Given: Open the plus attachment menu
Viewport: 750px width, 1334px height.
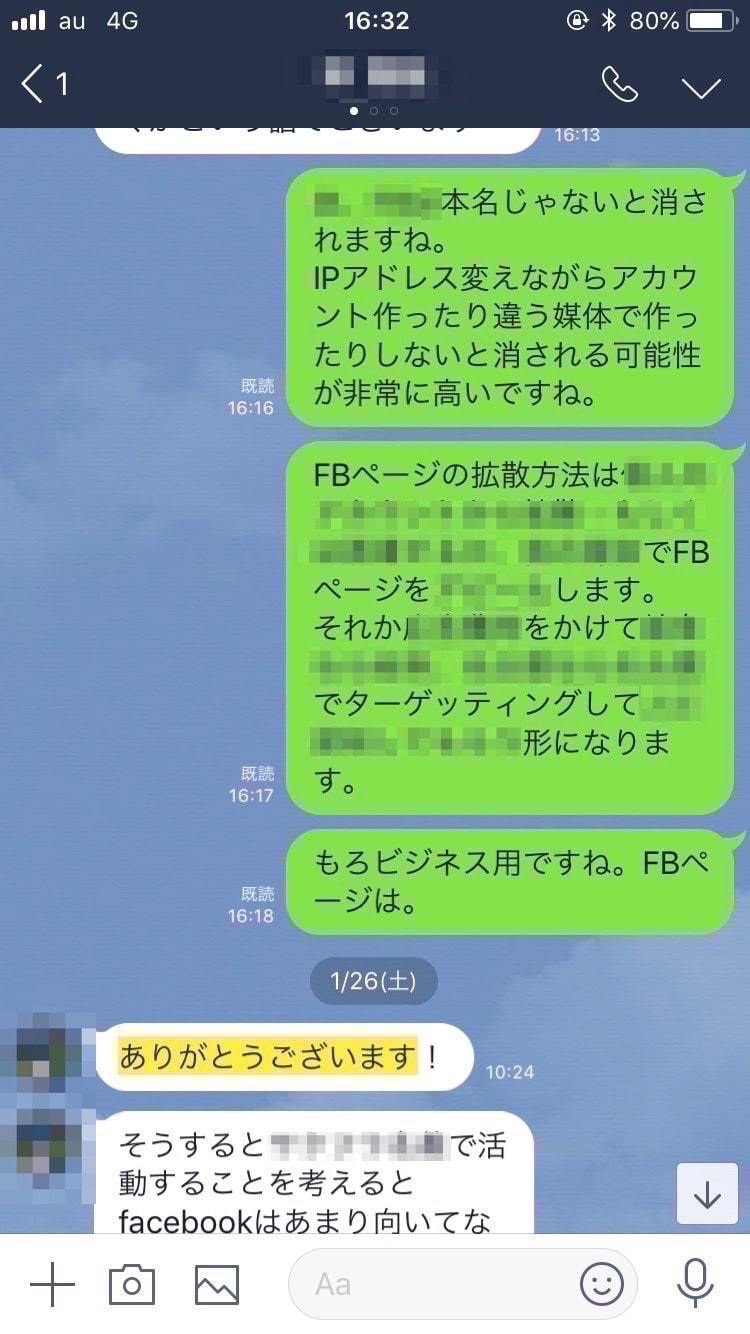Looking at the screenshot, I should pyautogui.click(x=52, y=1284).
